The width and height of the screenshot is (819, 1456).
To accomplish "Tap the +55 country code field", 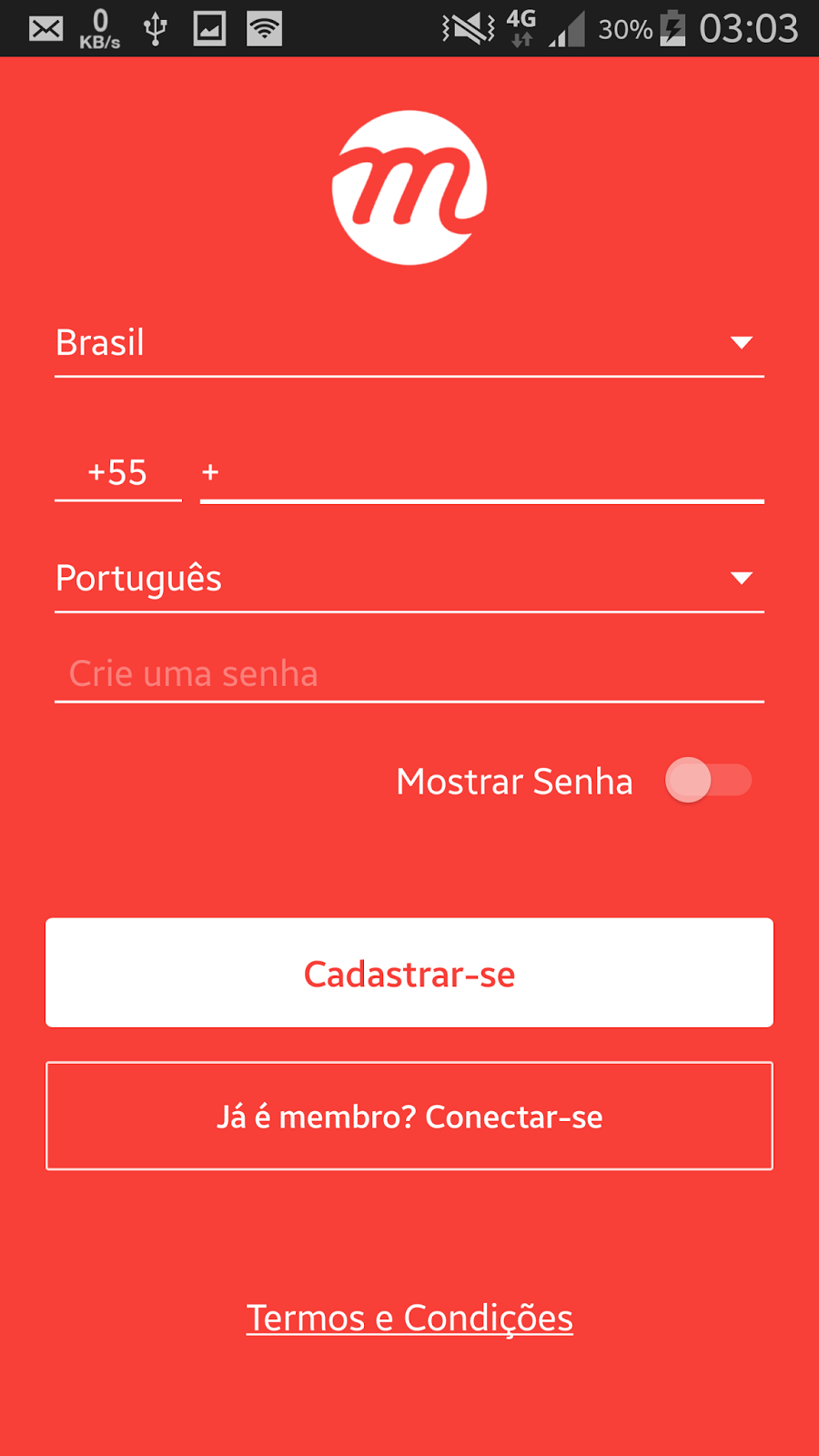I will coord(117,473).
